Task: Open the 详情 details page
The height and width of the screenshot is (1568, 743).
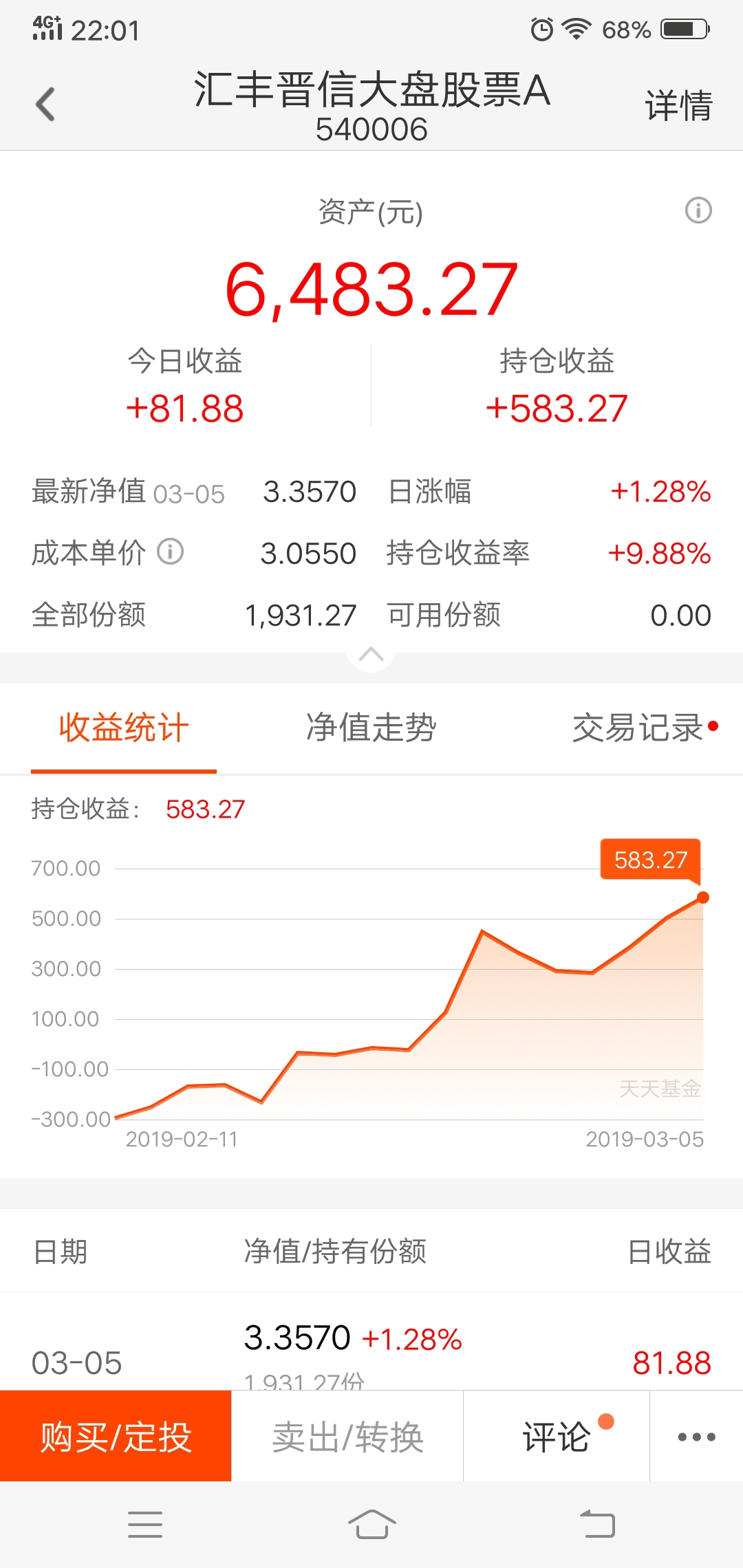Action: [x=678, y=105]
